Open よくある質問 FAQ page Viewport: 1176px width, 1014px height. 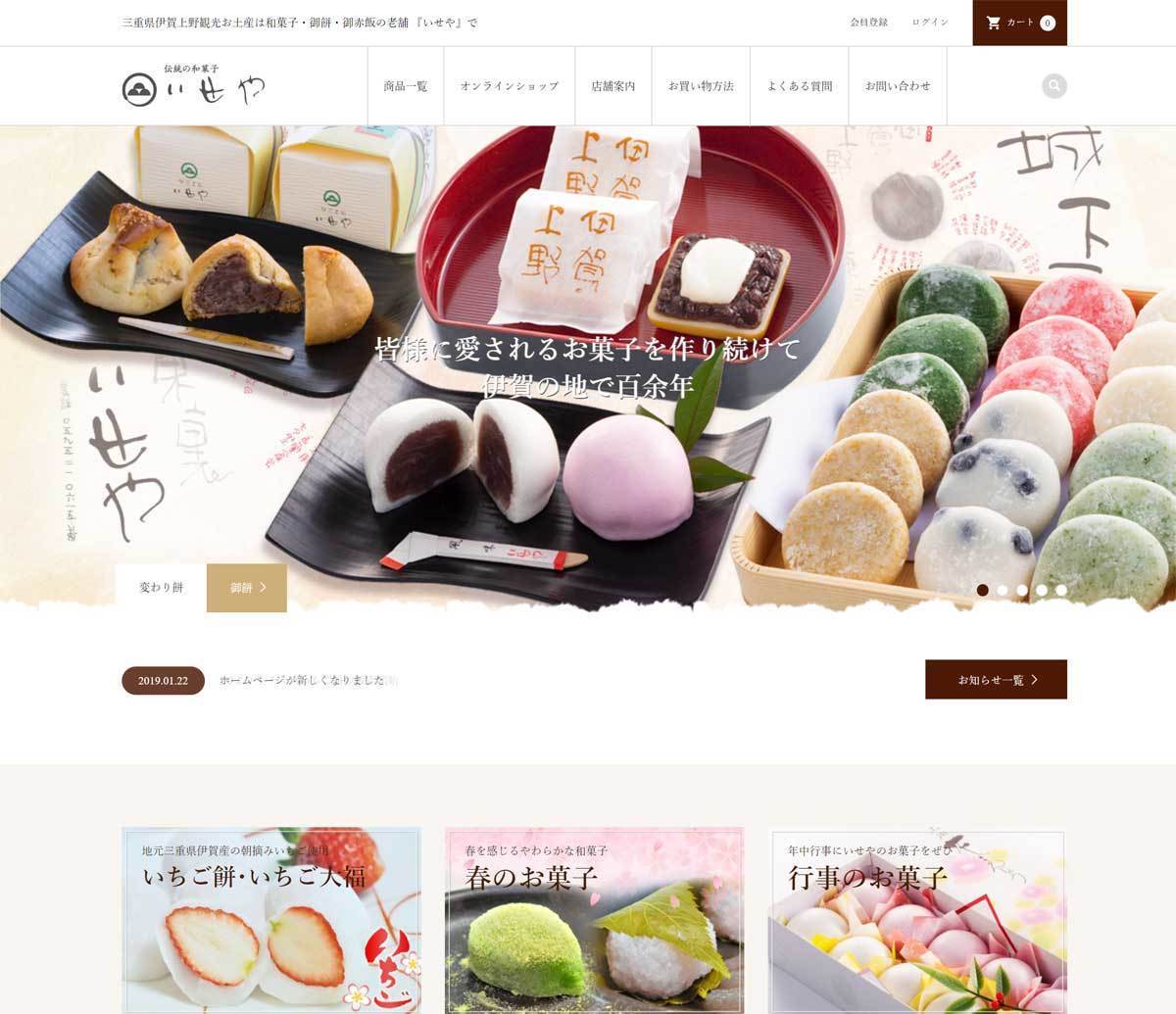[800, 86]
